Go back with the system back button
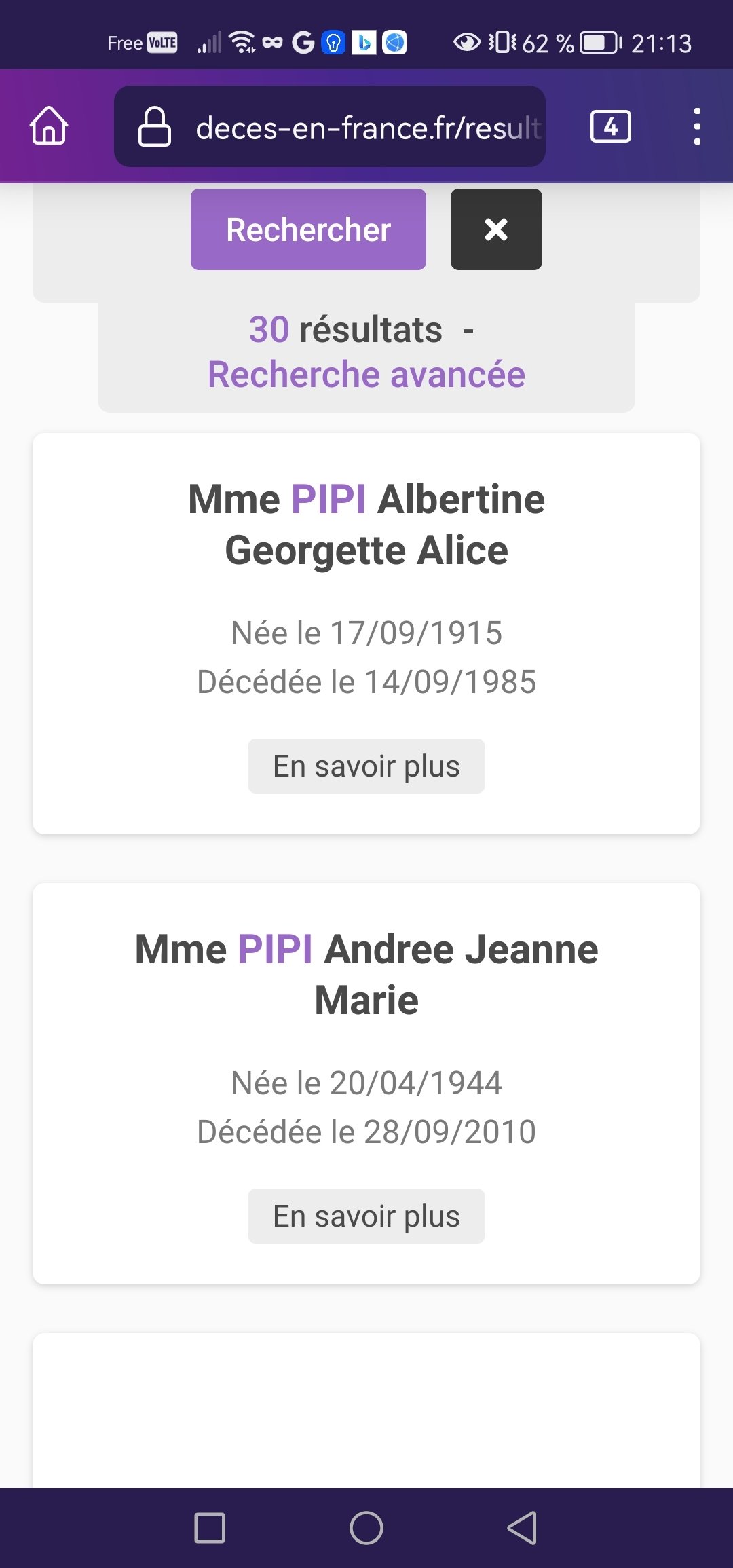This screenshot has height=1568, width=733. [522, 1528]
